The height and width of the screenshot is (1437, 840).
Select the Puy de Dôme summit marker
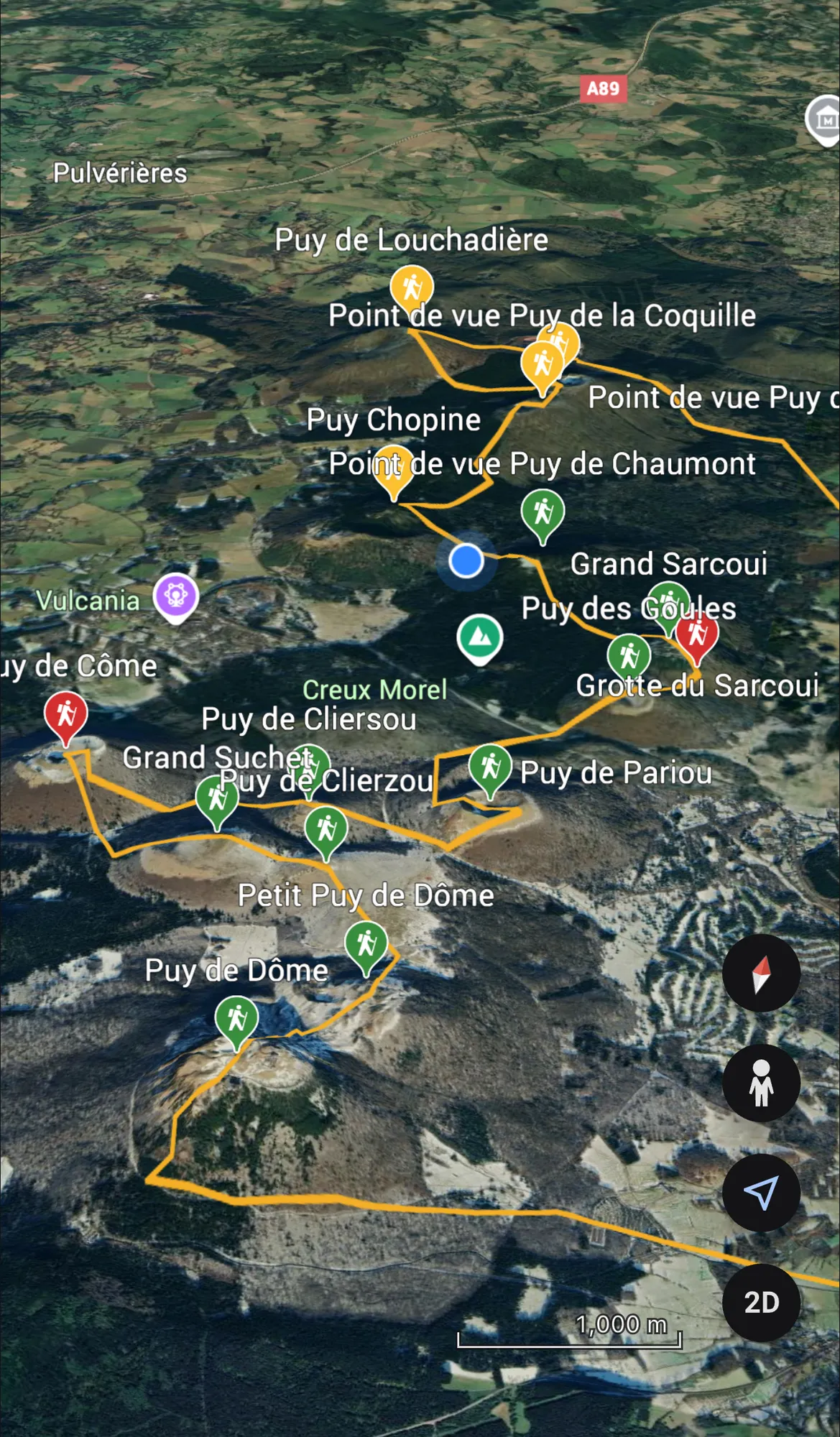tap(236, 1017)
